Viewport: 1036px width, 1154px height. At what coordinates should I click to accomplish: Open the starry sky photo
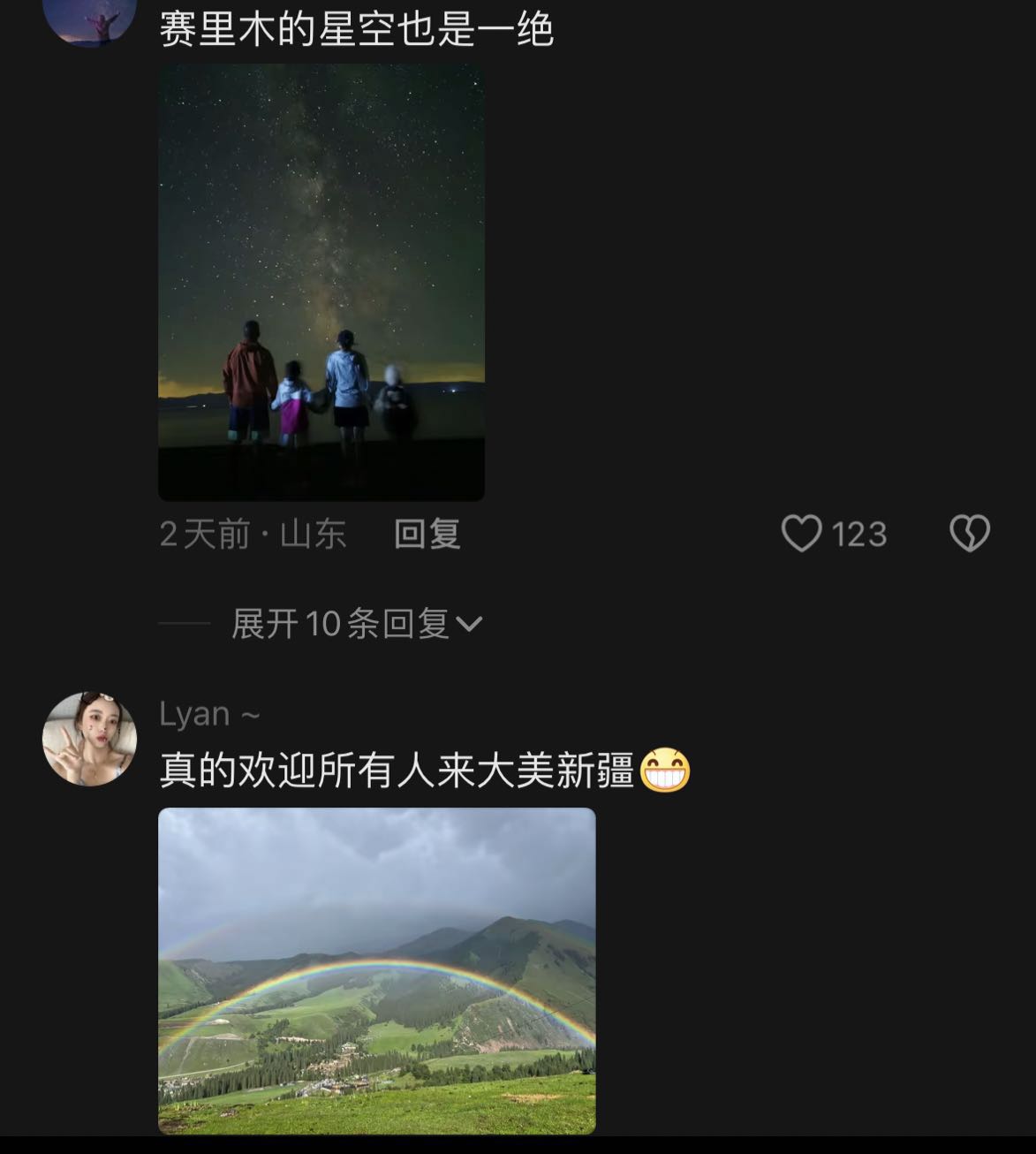[321, 282]
